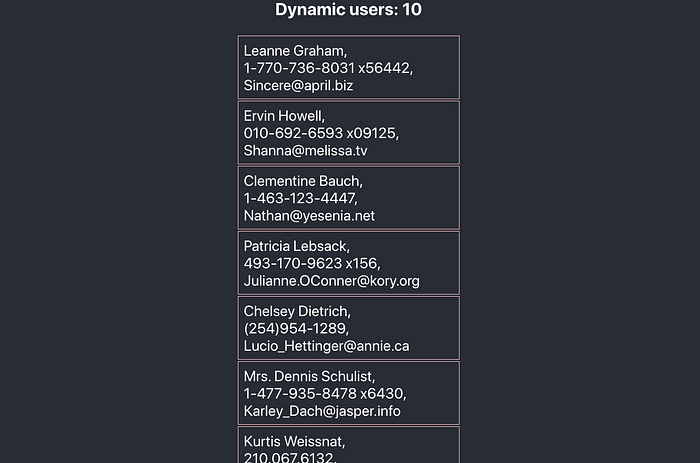Tap Clementine Bauch's user card
The width and height of the screenshot is (700, 463).
348,197
